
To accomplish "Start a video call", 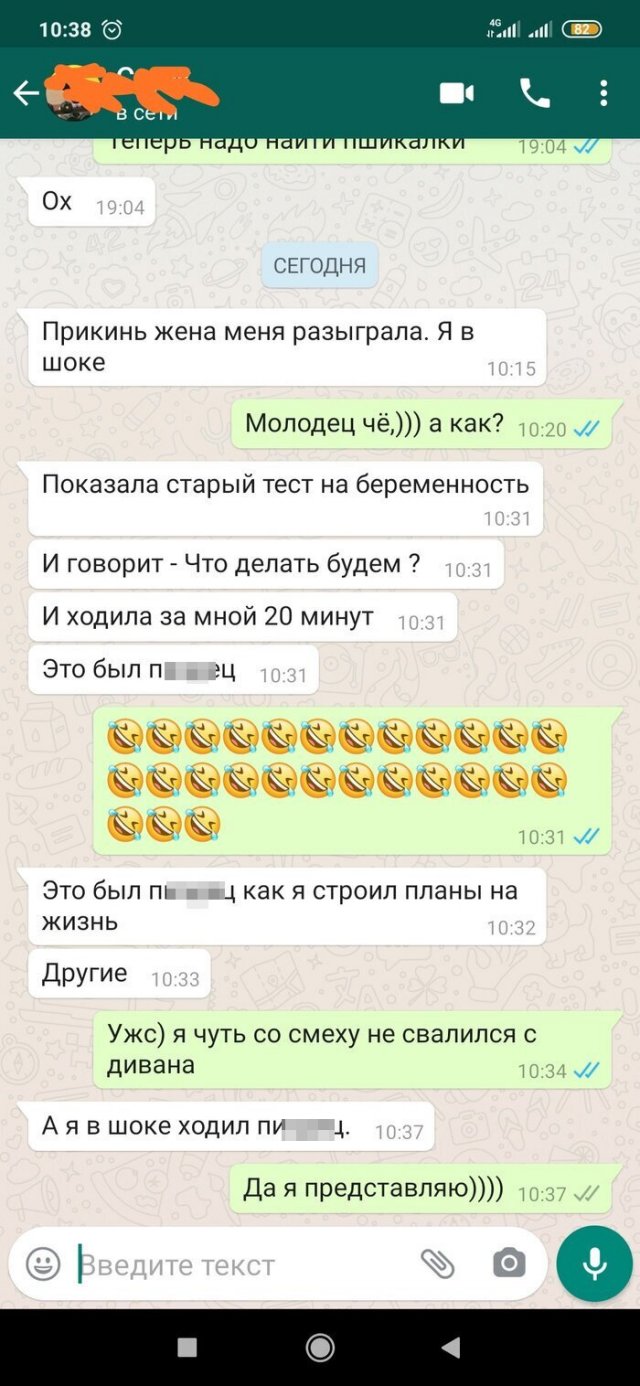I will tap(456, 93).
